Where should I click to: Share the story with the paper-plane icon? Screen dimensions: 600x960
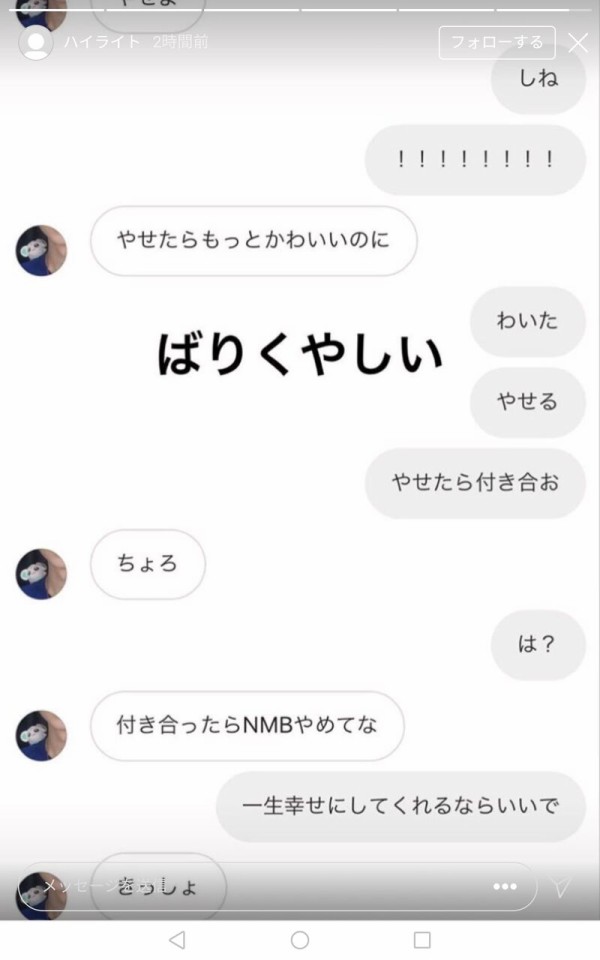562,887
